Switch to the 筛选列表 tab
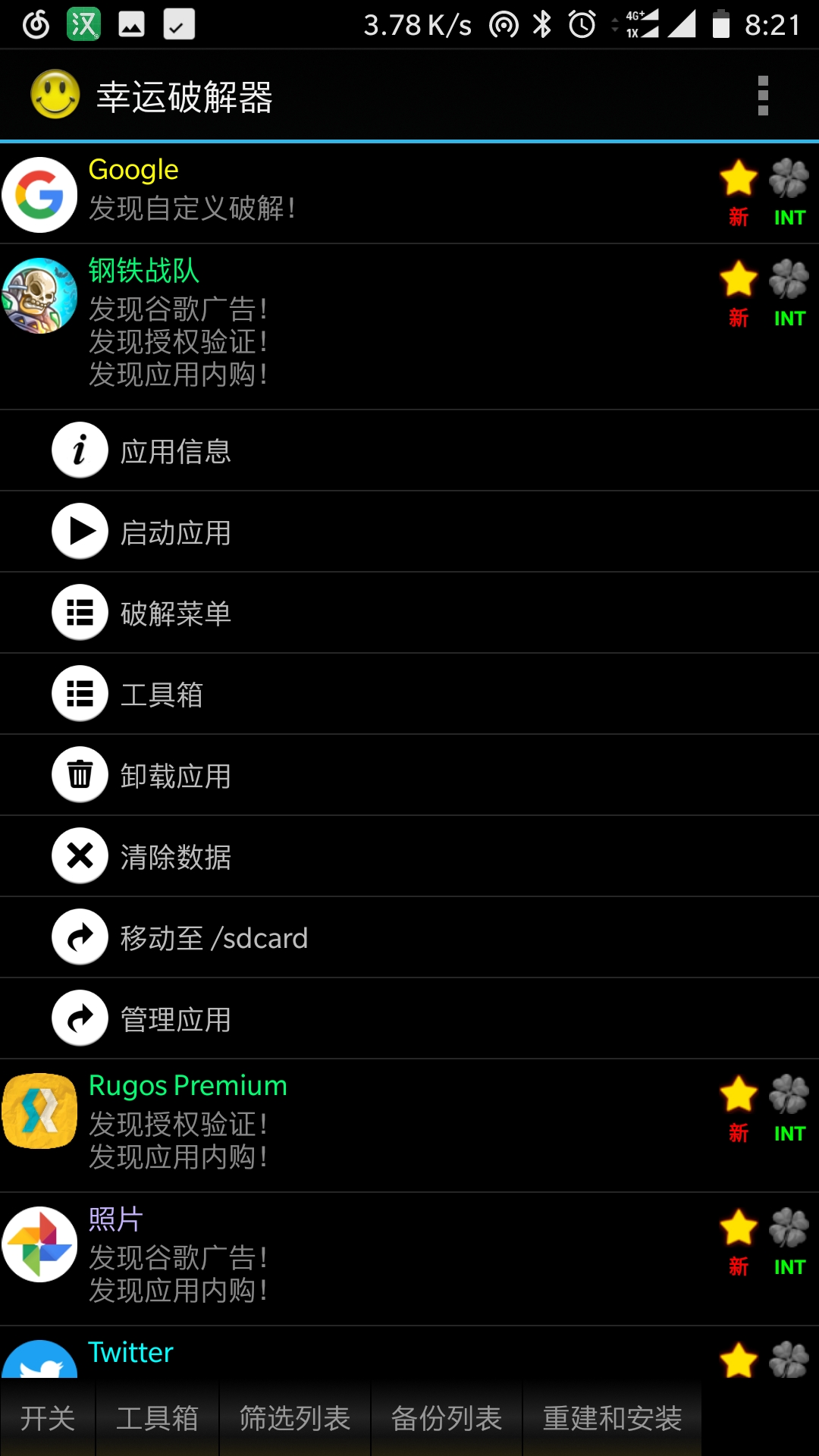Image resolution: width=819 pixels, height=1456 pixels. pyautogui.click(x=293, y=1418)
